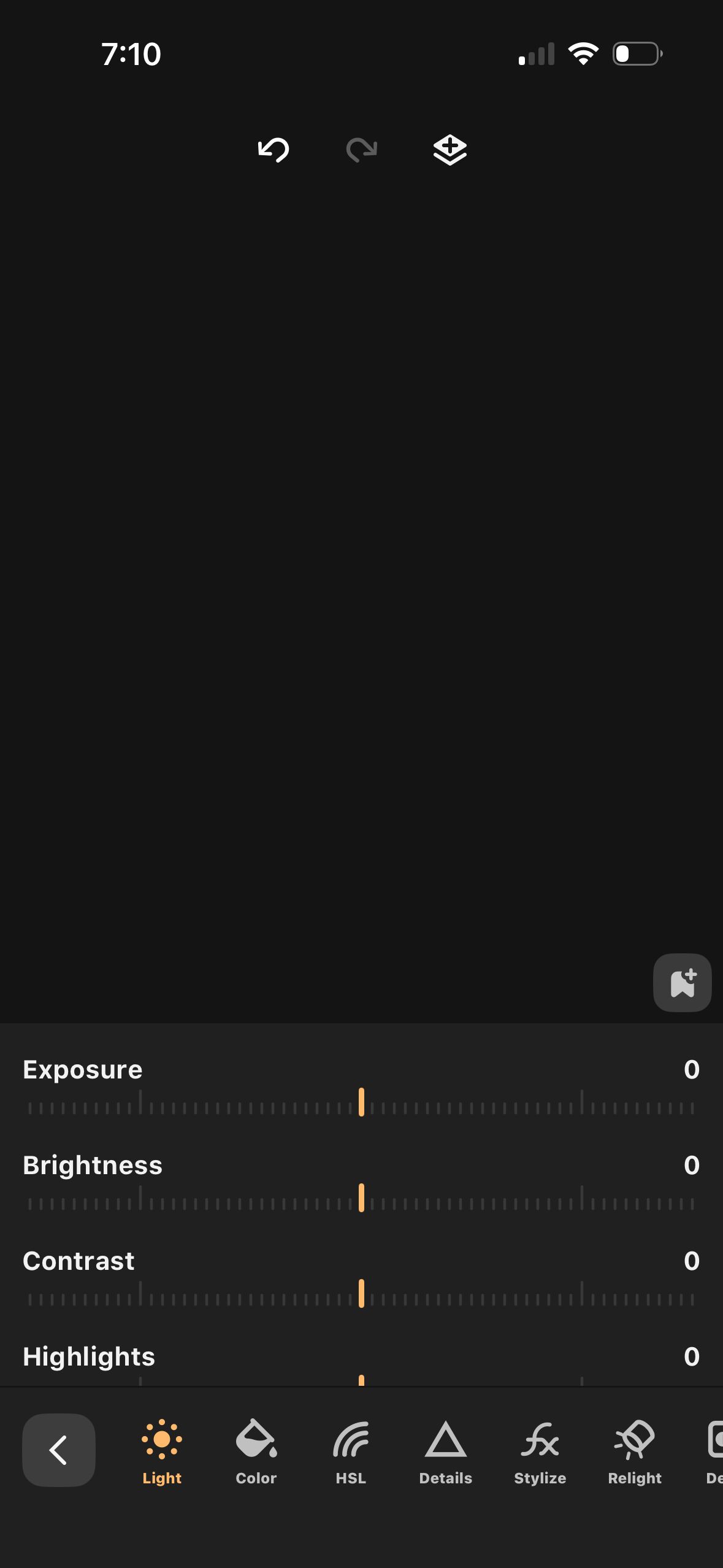
Task: Undo the last edit
Action: 274,150
